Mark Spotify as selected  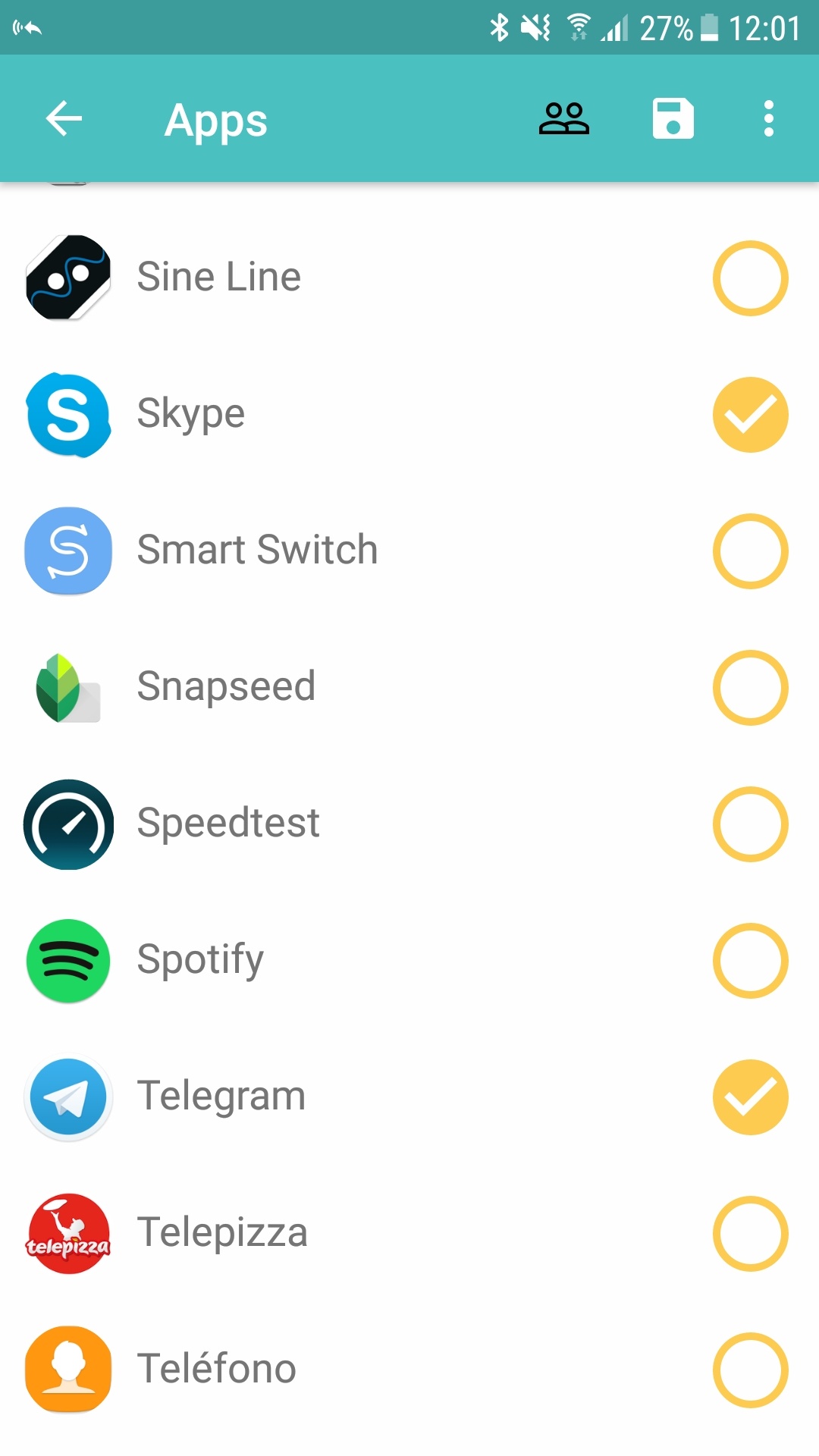click(x=750, y=961)
